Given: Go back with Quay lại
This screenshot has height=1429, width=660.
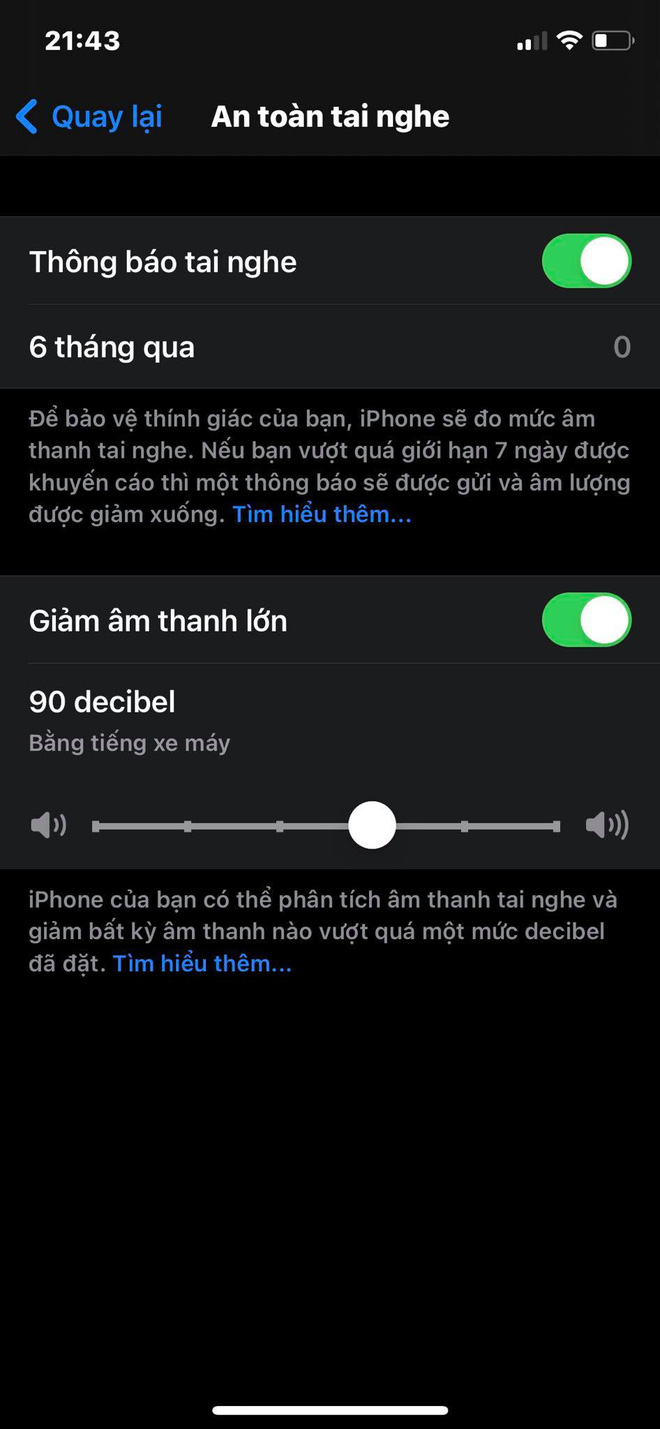Looking at the screenshot, I should [88, 117].
